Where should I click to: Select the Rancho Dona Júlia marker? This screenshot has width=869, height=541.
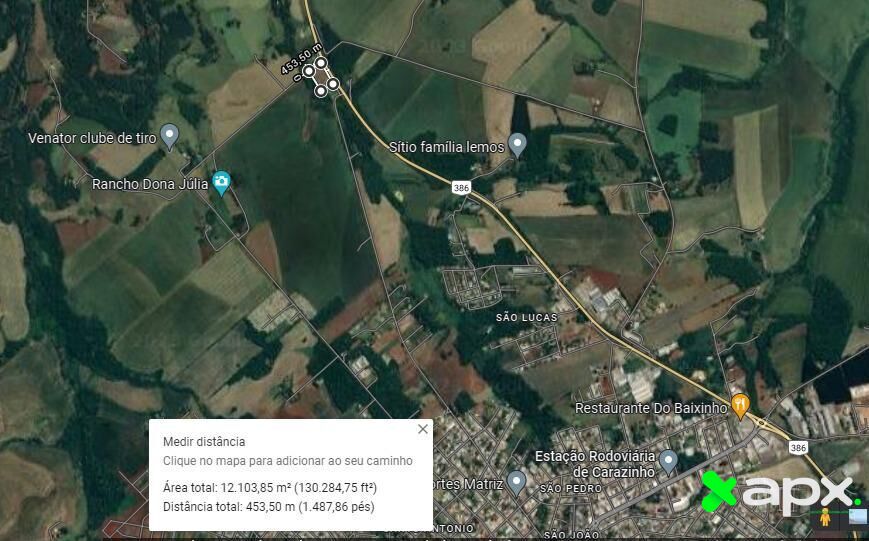tap(222, 182)
